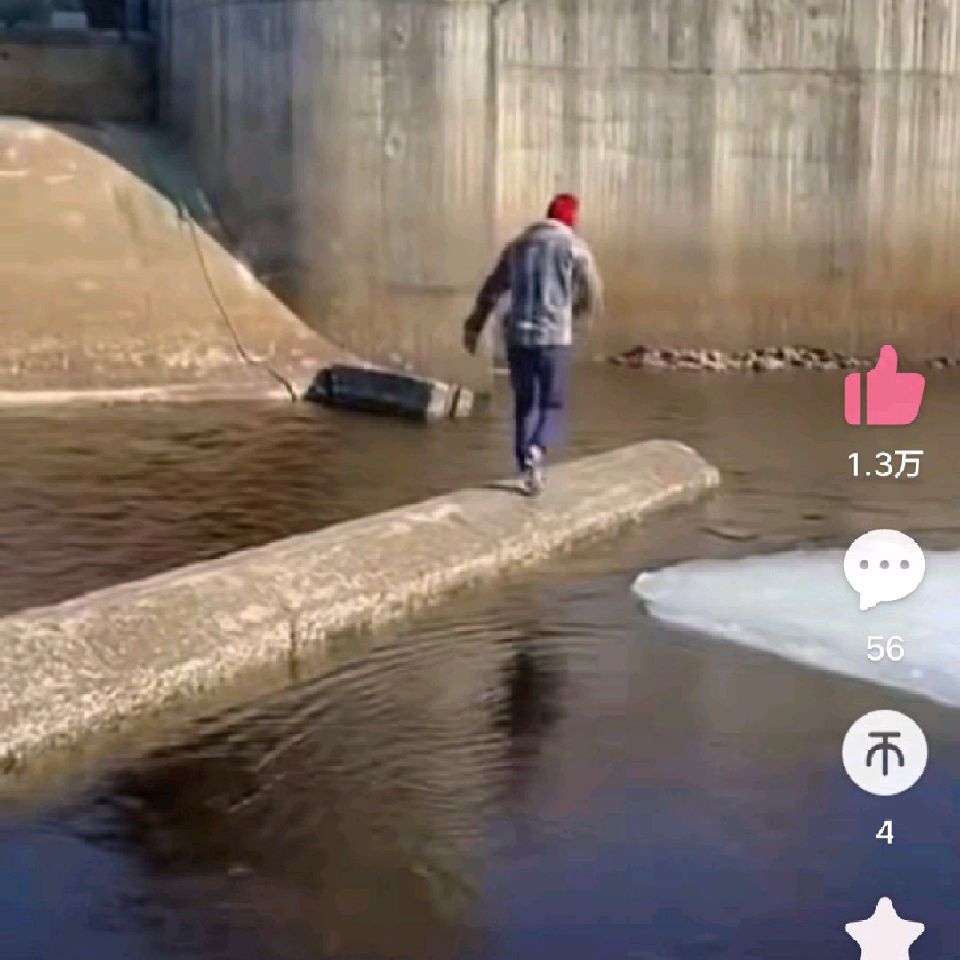Like the video with thumbs-up icon
Viewport: 960px width, 960px height.
pos(884,386)
